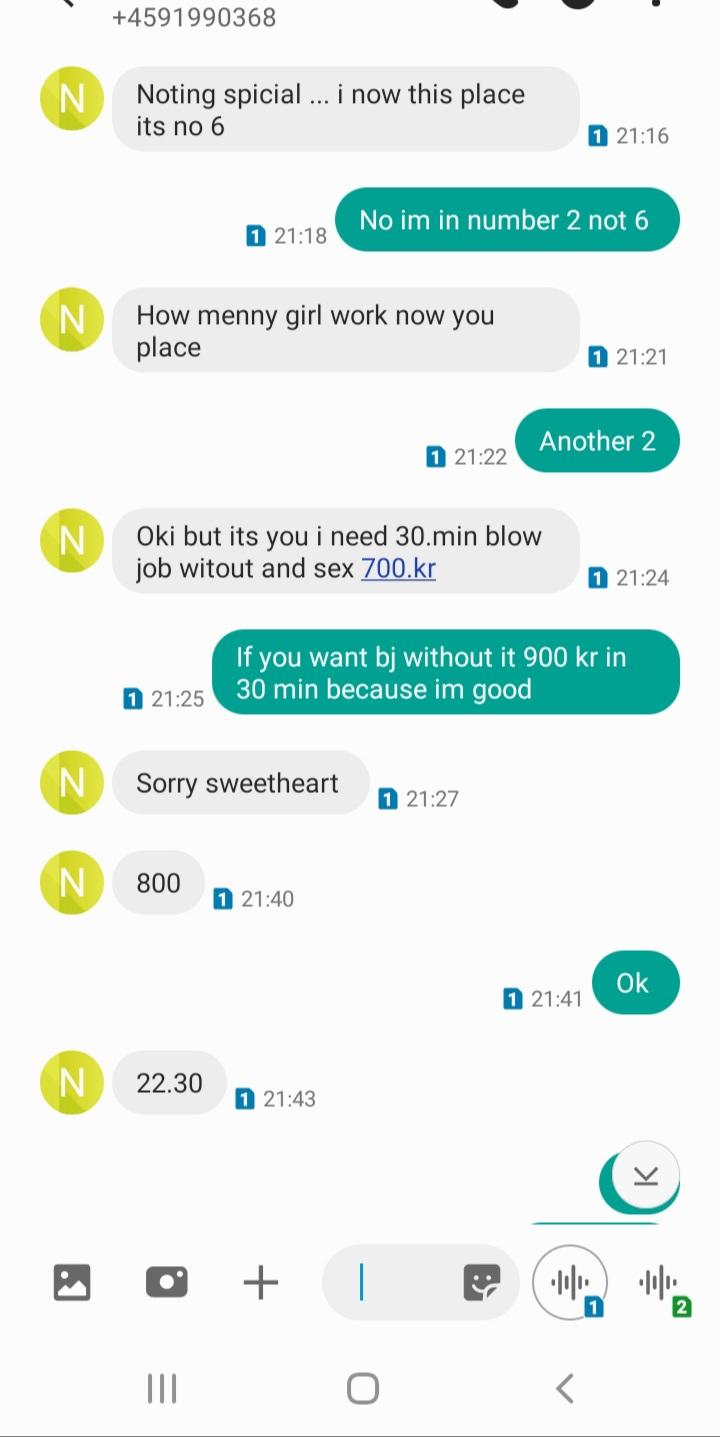Record voice message with SIM 1

[x=570, y=1282]
